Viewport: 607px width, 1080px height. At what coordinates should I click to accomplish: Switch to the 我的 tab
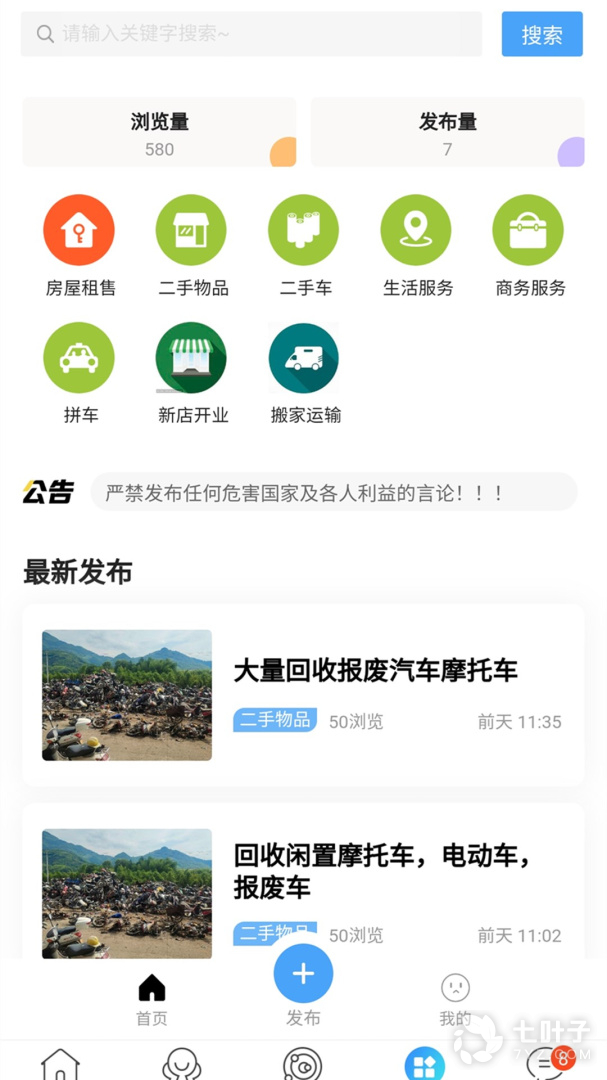[x=455, y=999]
